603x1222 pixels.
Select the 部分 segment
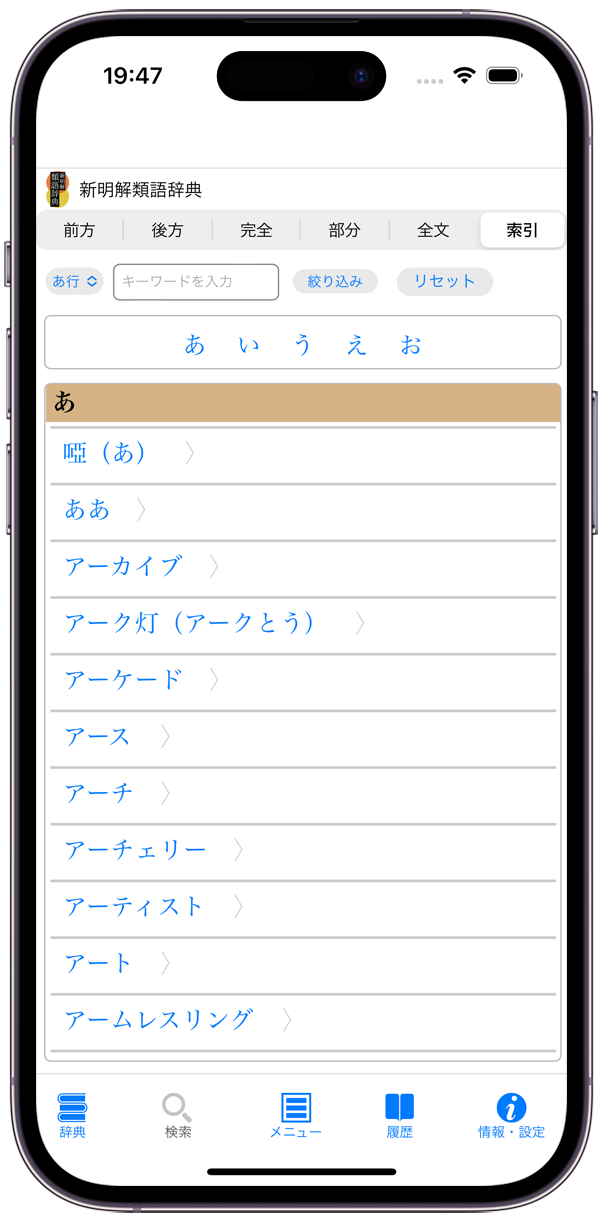tap(344, 230)
